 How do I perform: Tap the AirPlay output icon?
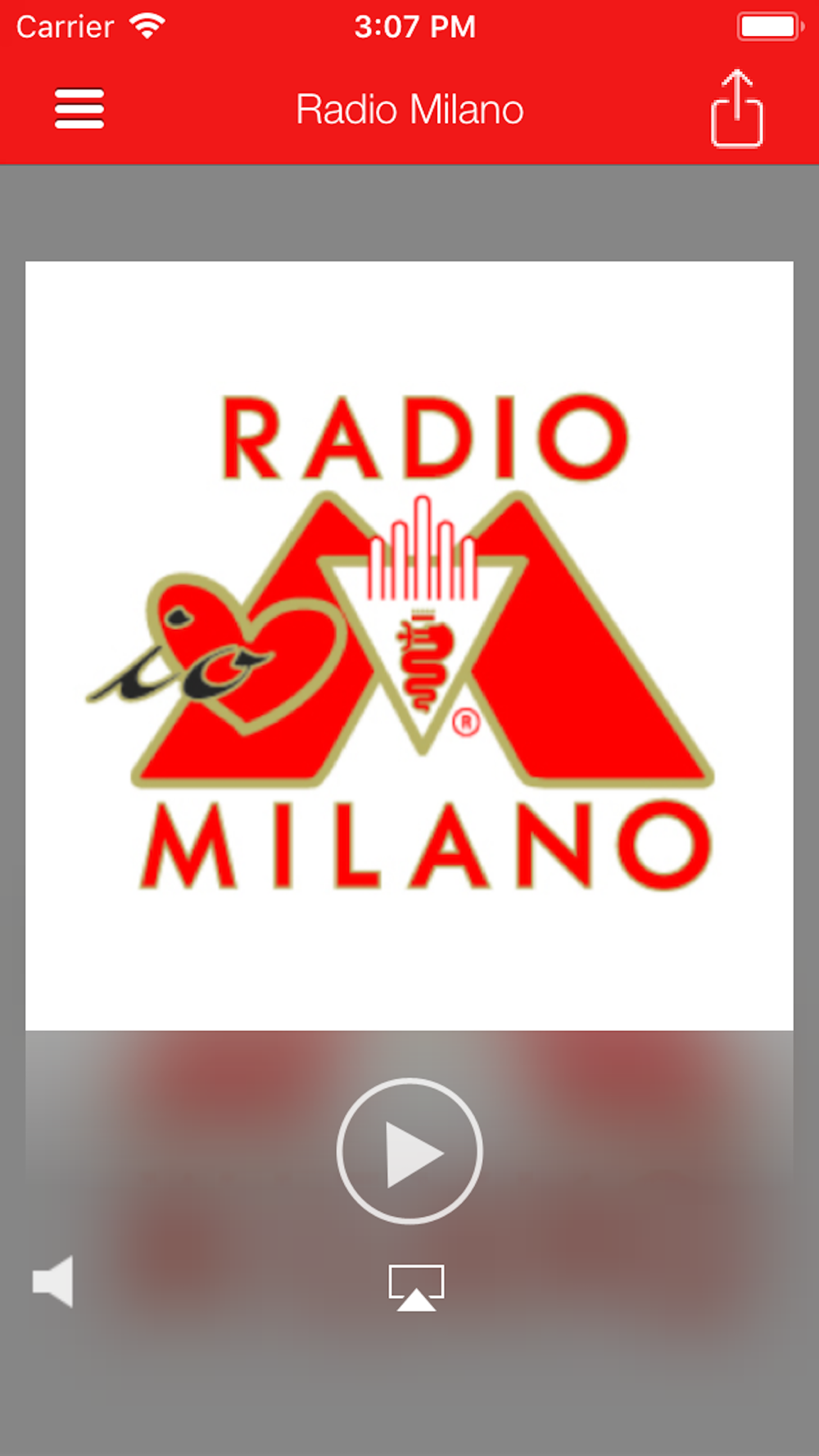point(416,1287)
